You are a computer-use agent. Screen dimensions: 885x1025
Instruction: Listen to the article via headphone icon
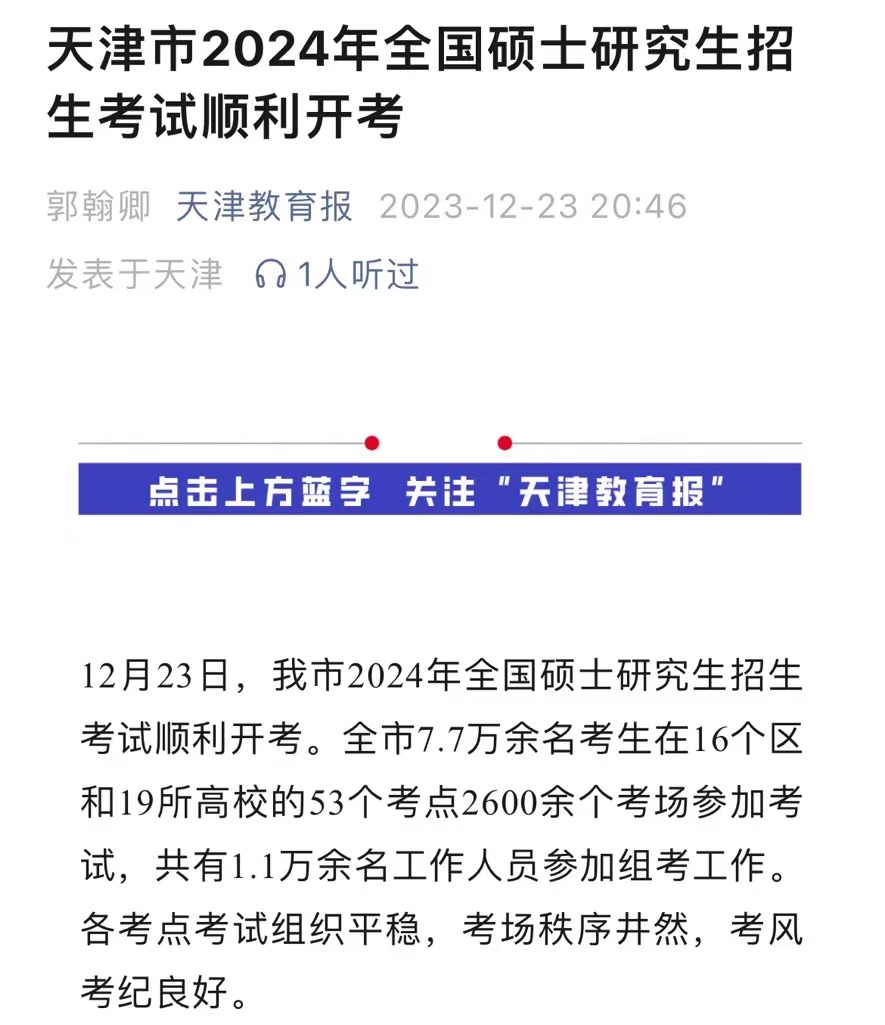[x=270, y=274]
